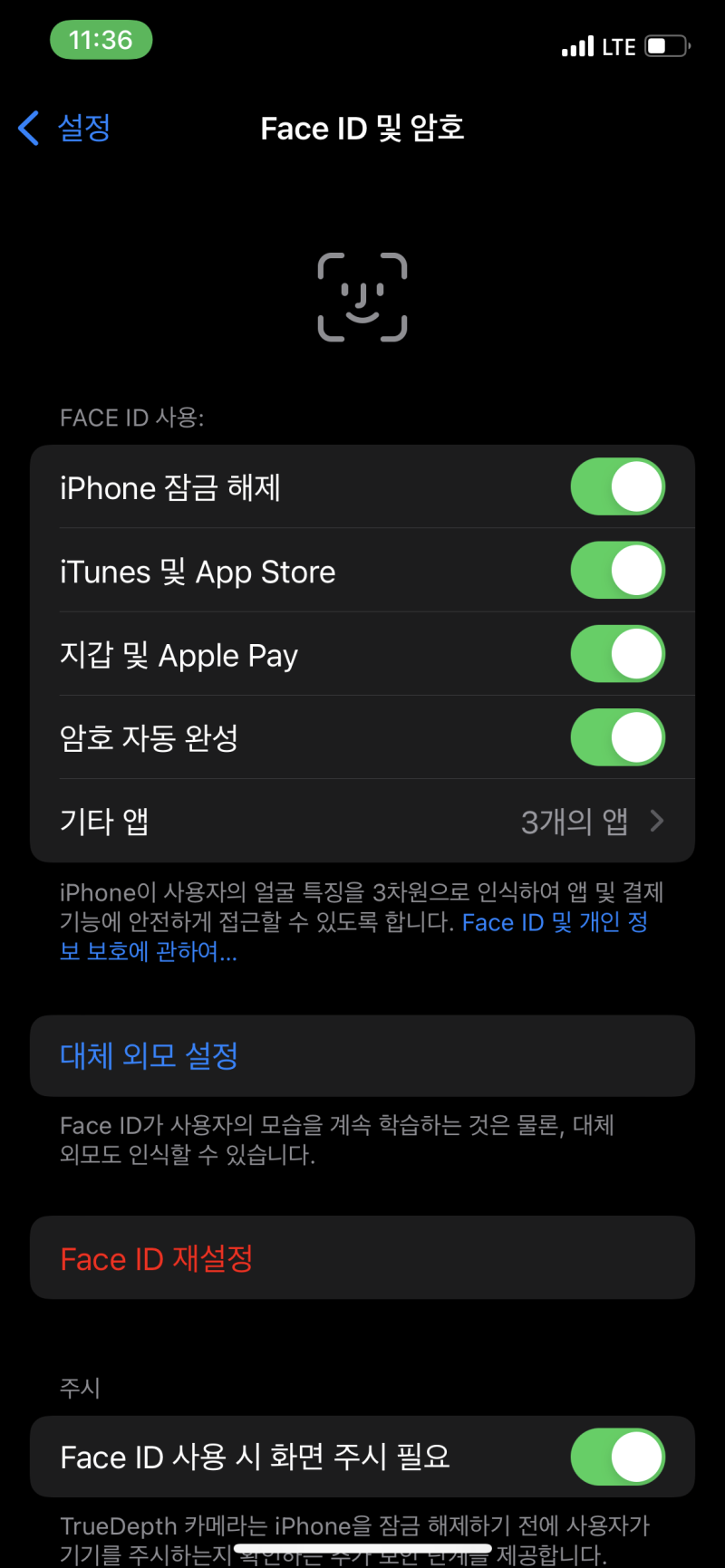Viewport: 725px width, 1568px height.
Task: Select the Face ID 및 암호 title
Action: [x=362, y=128]
